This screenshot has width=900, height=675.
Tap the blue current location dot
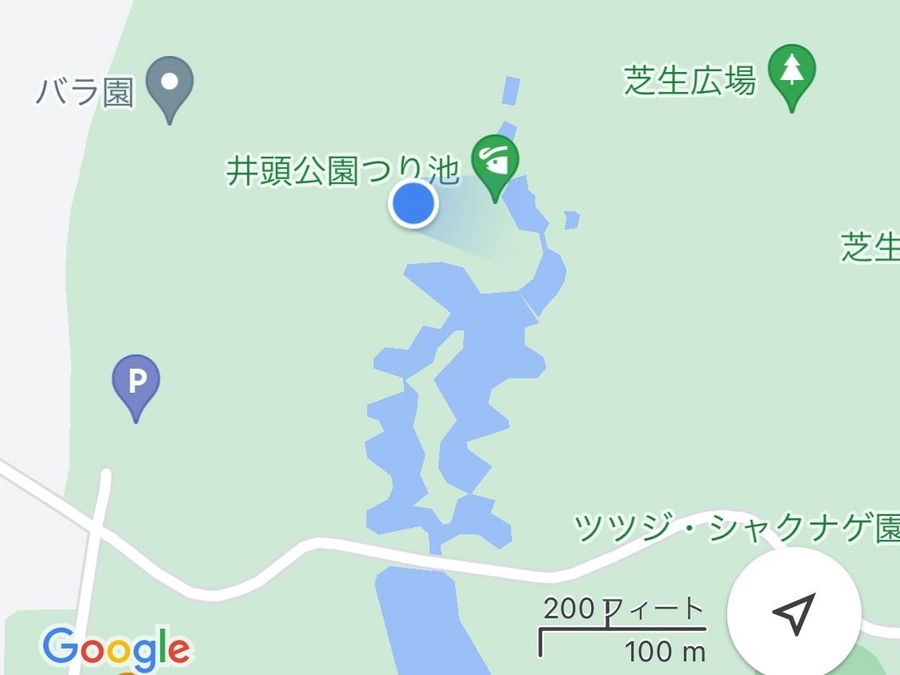(x=413, y=204)
